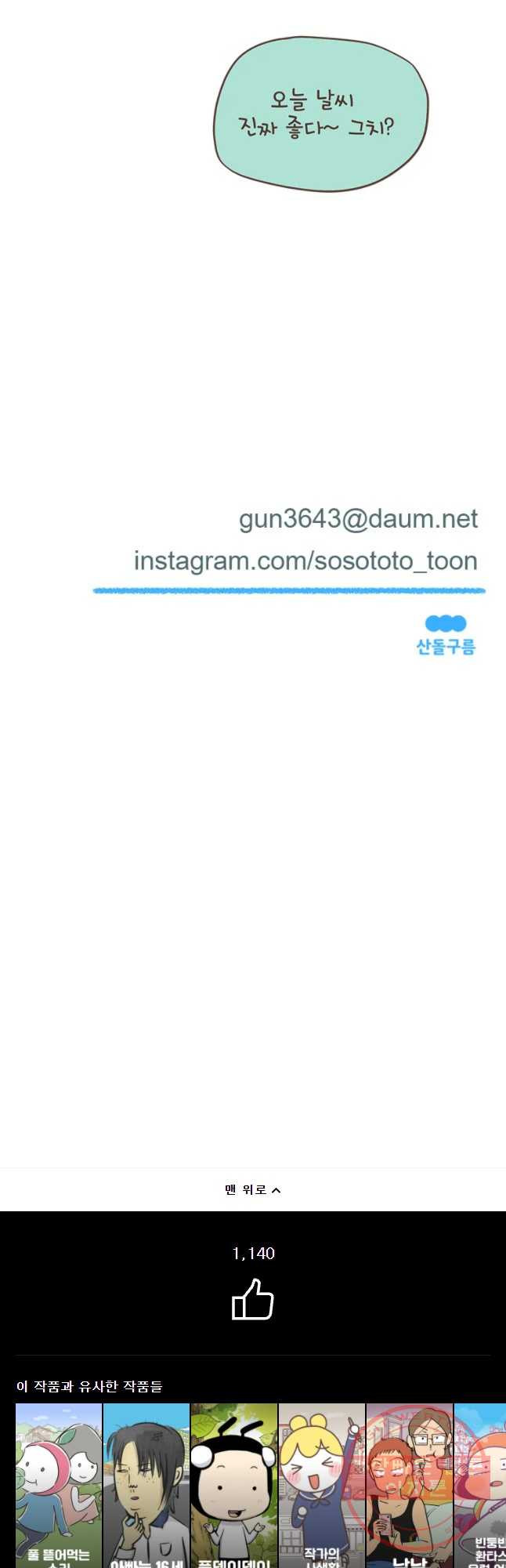Open the similar webtoon 풀 뜯어먹는 소리
Image resolution: width=506 pixels, height=1568 pixels.
[59, 1486]
